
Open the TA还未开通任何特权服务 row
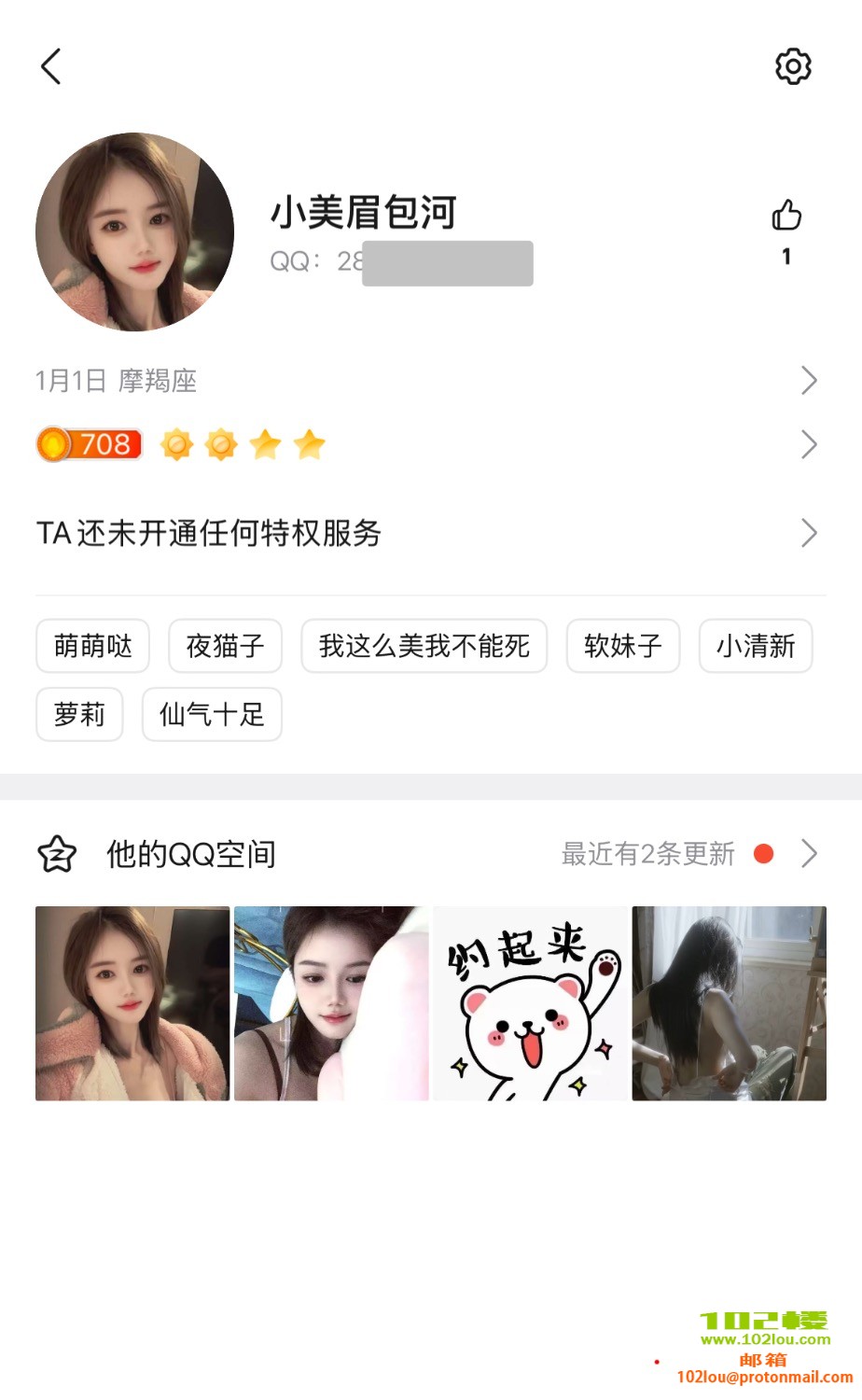pos(429,533)
